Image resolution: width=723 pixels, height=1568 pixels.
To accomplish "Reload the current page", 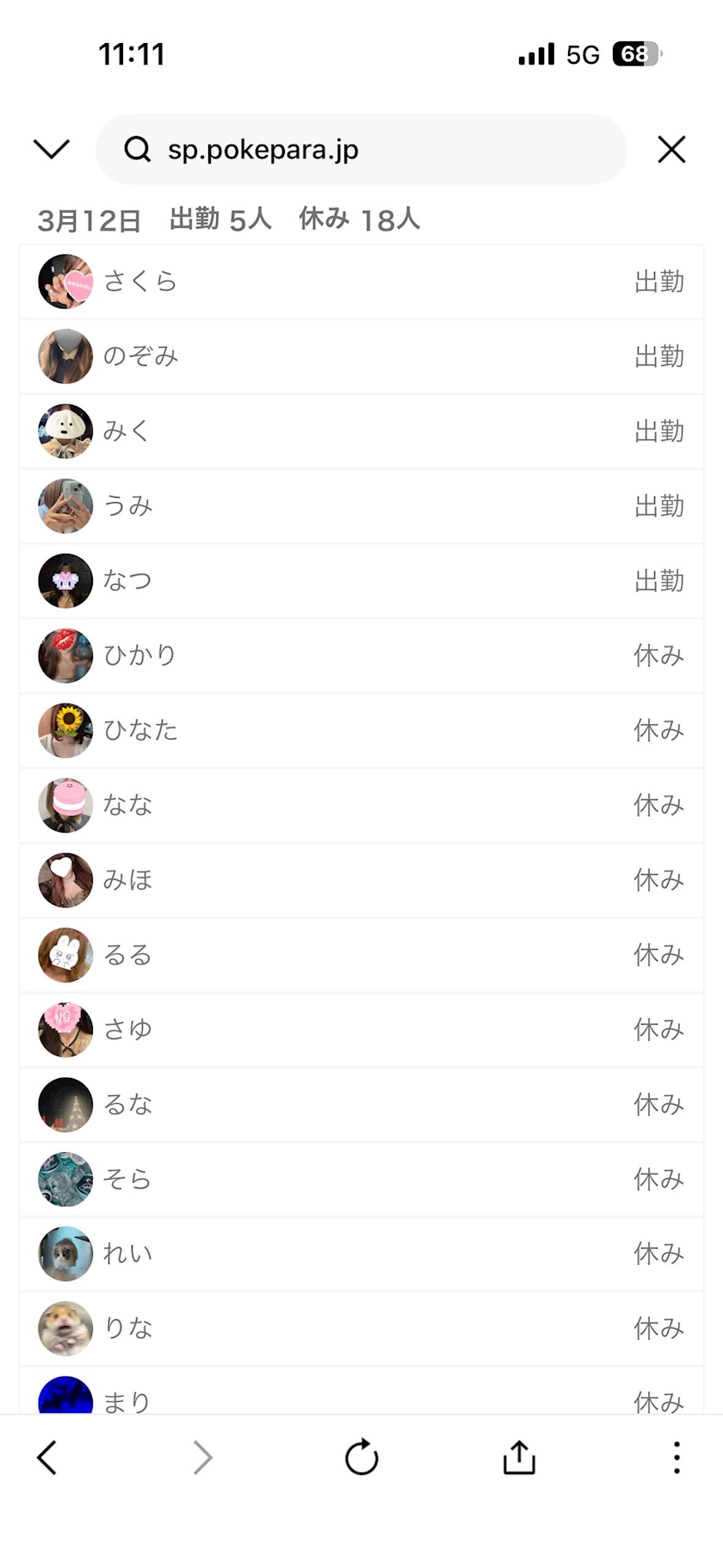I will [x=361, y=1457].
